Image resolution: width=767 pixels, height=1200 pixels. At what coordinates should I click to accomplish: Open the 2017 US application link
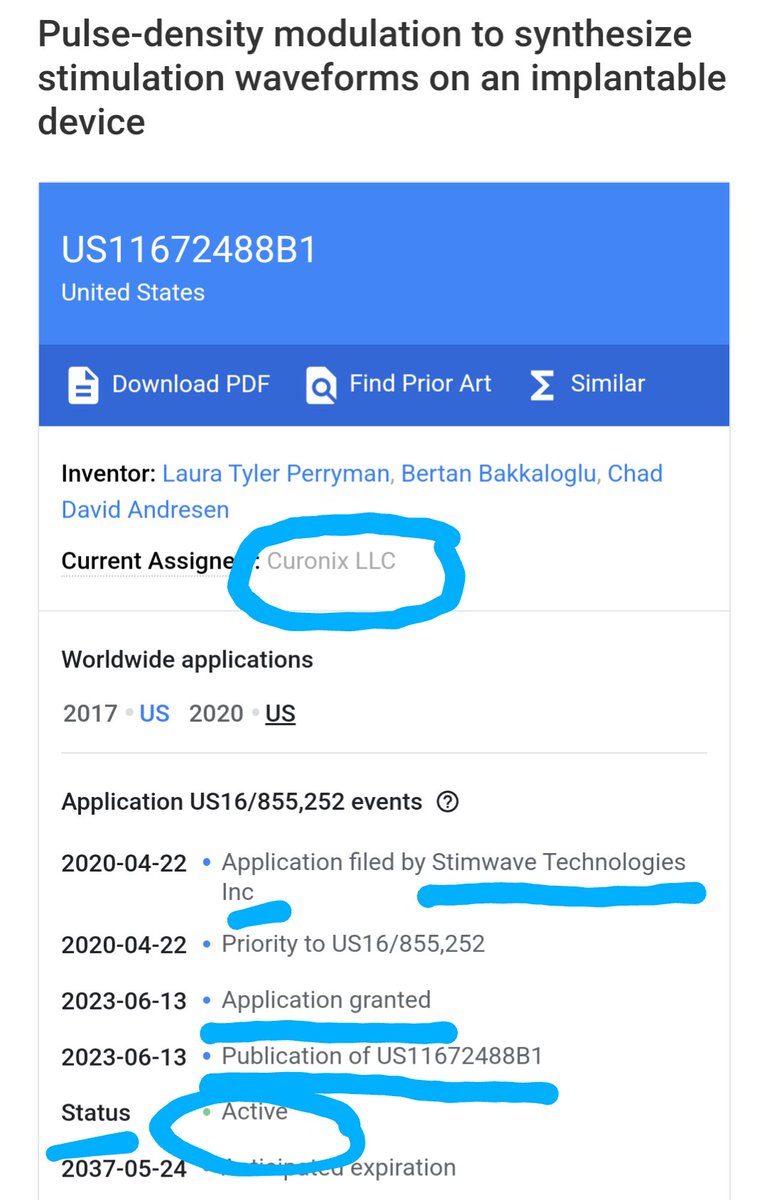click(154, 713)
